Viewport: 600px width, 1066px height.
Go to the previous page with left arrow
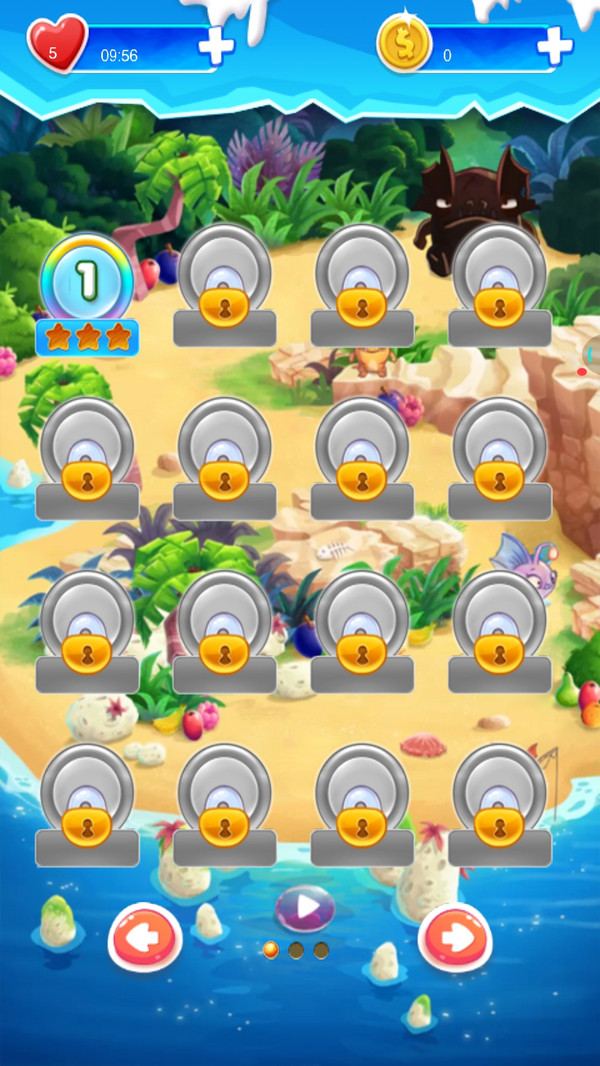145,938
